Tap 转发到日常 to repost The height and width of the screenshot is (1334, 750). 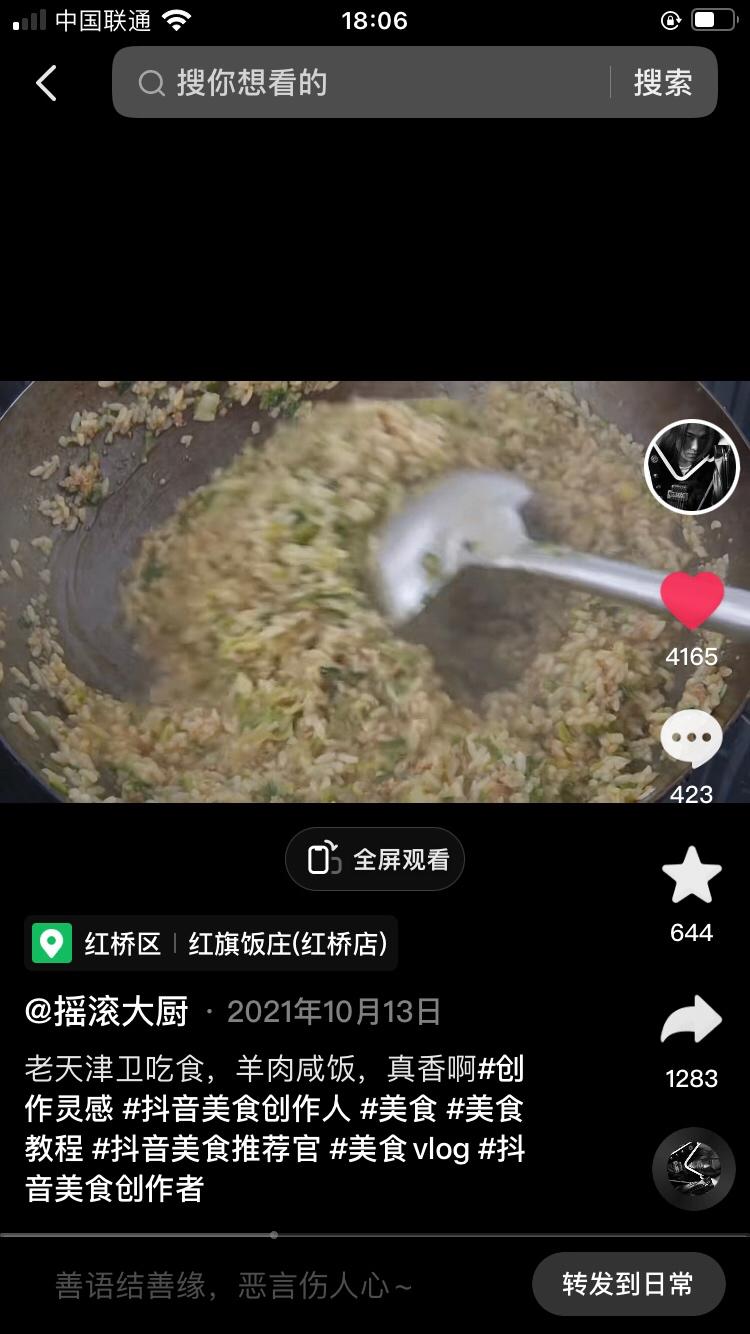pyautogui.click(x=628, y=1284)
